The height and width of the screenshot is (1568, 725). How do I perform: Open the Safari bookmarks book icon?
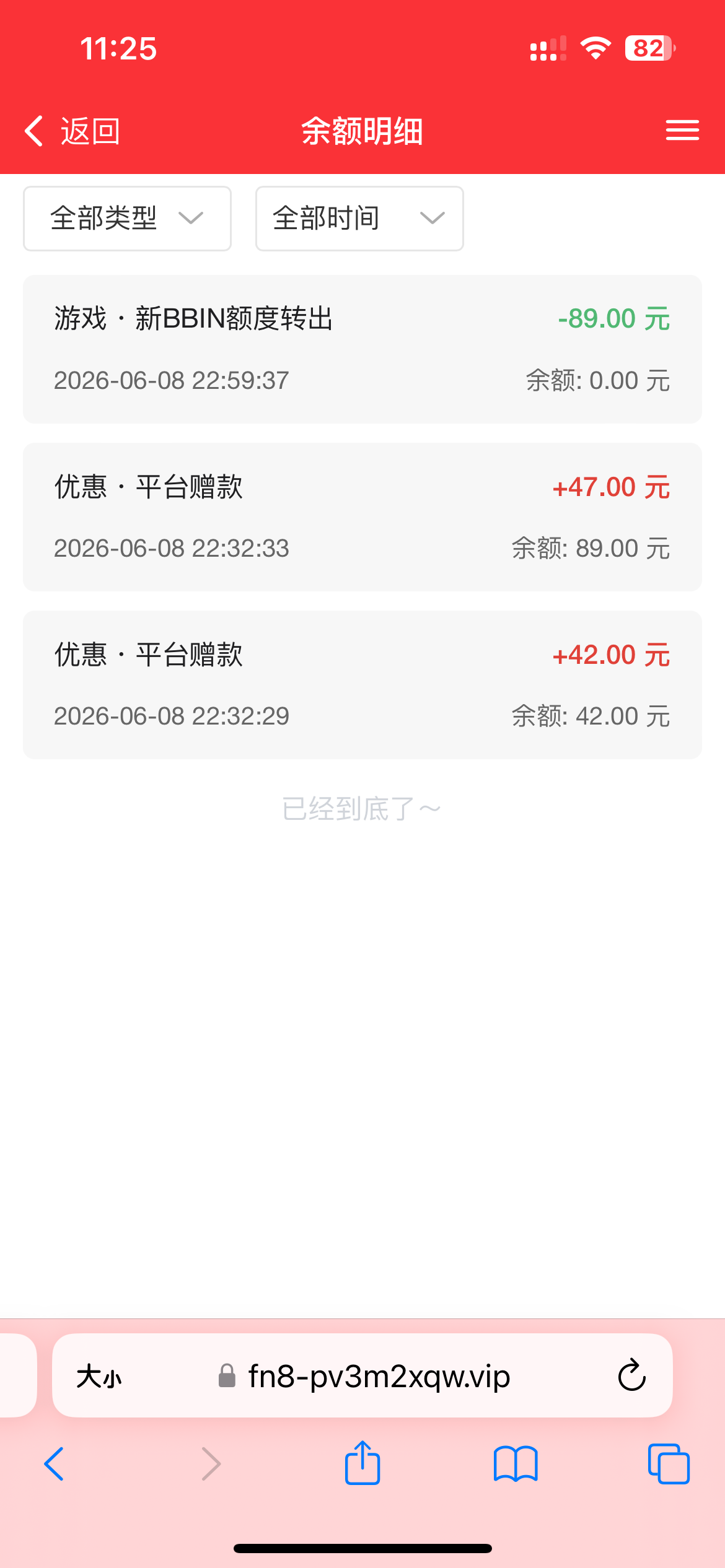tap(516, 1464)
